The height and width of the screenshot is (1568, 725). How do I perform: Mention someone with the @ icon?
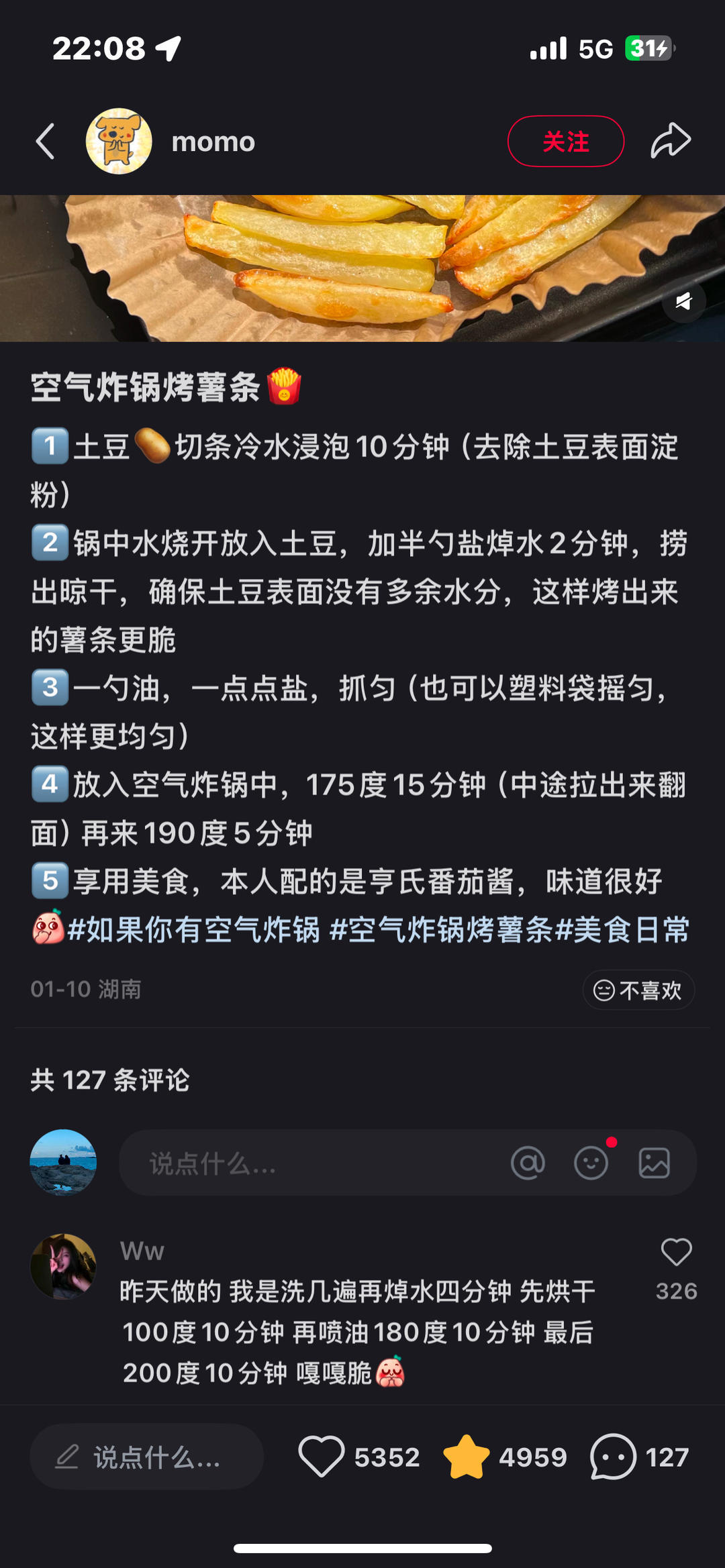pos(528,1163)
